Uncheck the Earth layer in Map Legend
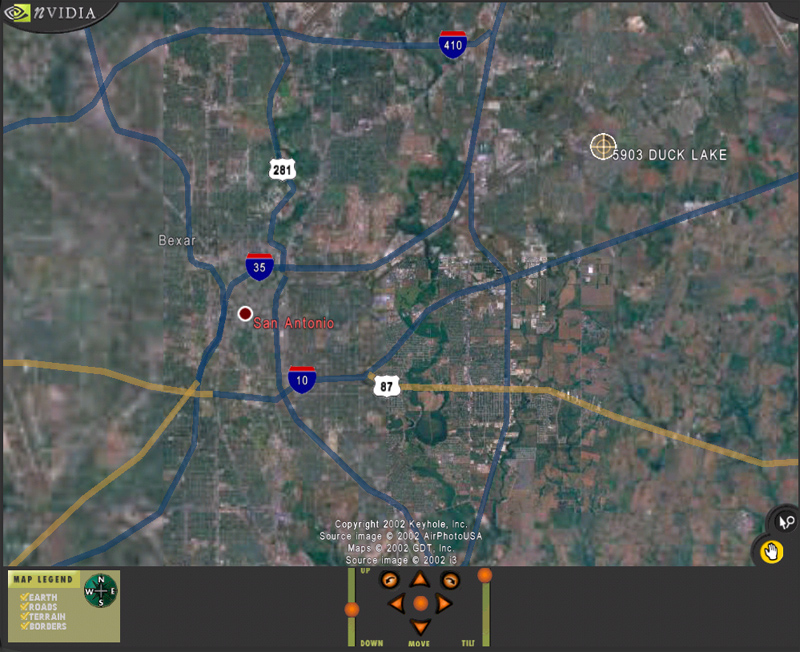This screenshot has height=652, width=800. 24,598
